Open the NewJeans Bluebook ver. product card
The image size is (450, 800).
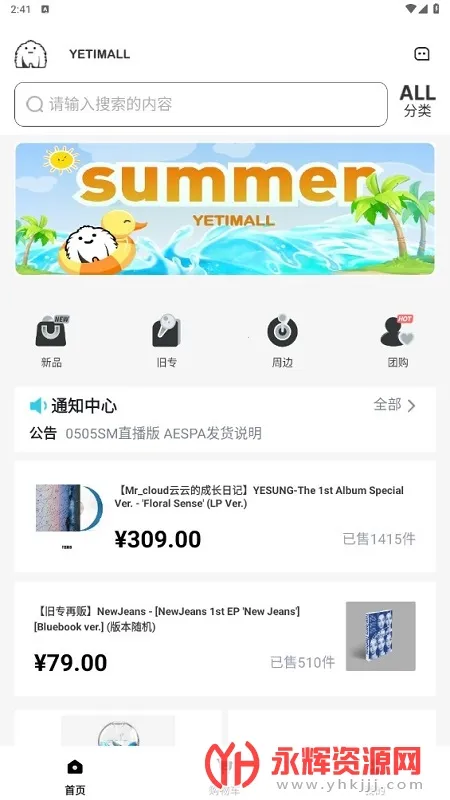click(x=225, y=638)
